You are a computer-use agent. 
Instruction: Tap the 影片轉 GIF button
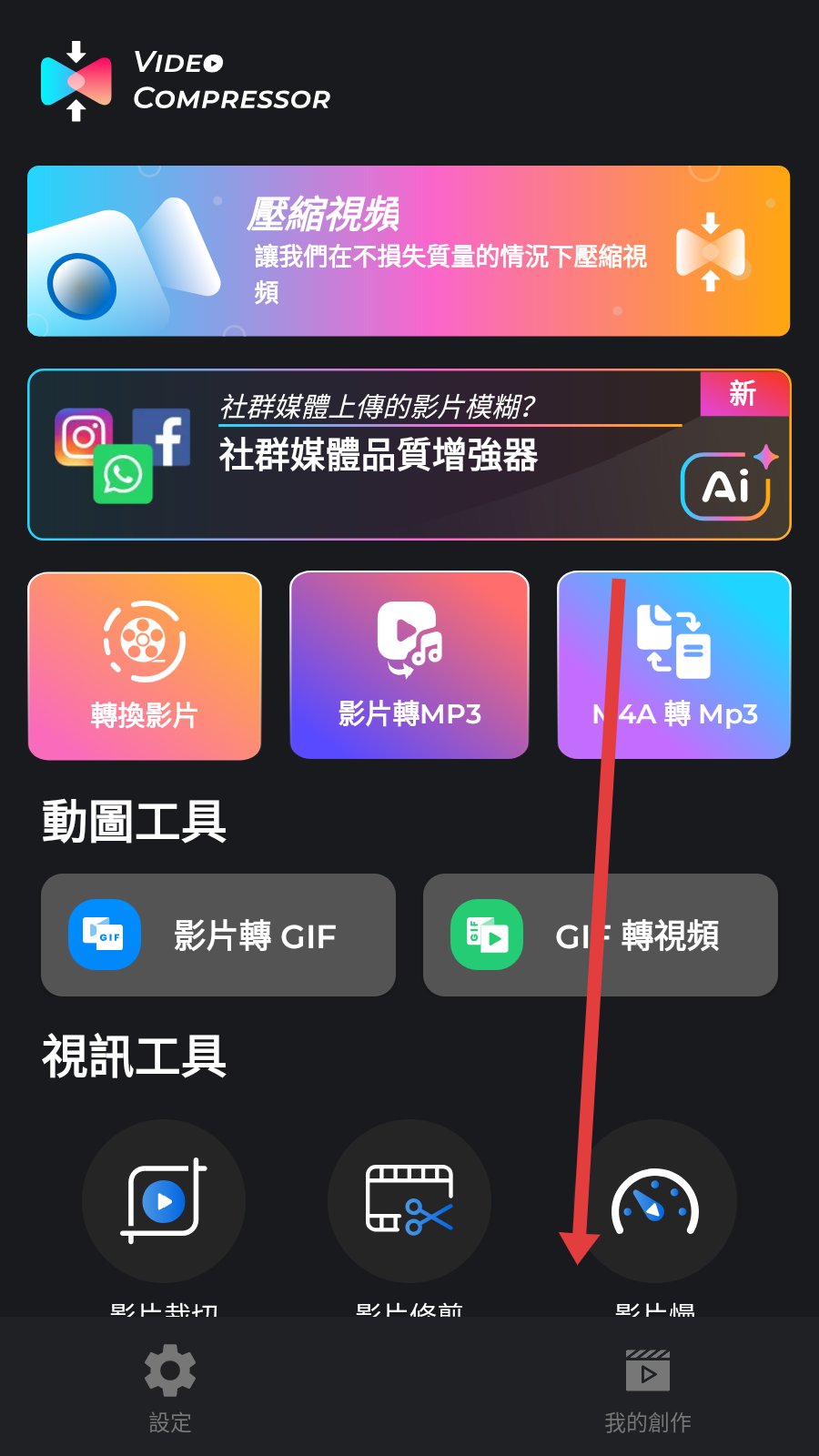[218, 935]
